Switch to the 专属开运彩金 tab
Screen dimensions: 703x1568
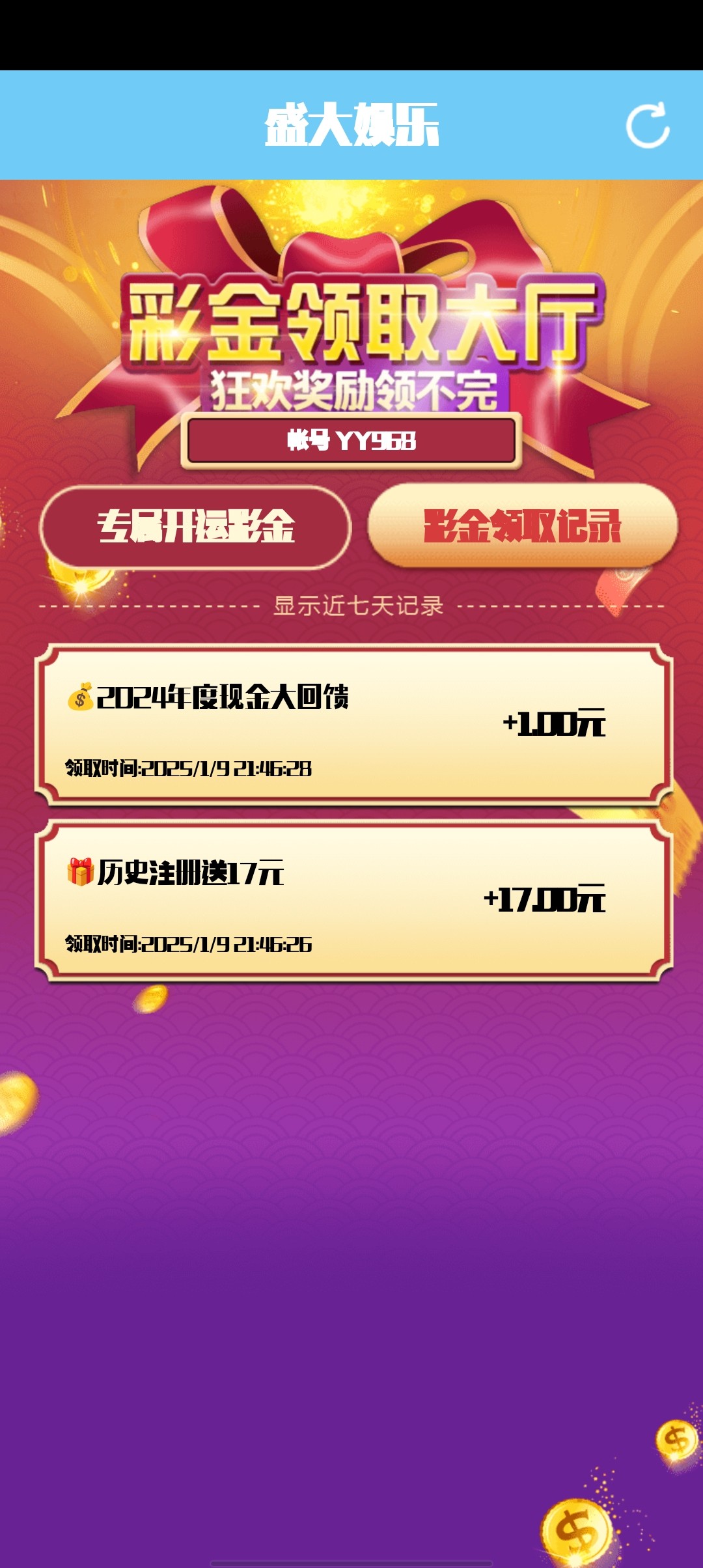[195, 526]
